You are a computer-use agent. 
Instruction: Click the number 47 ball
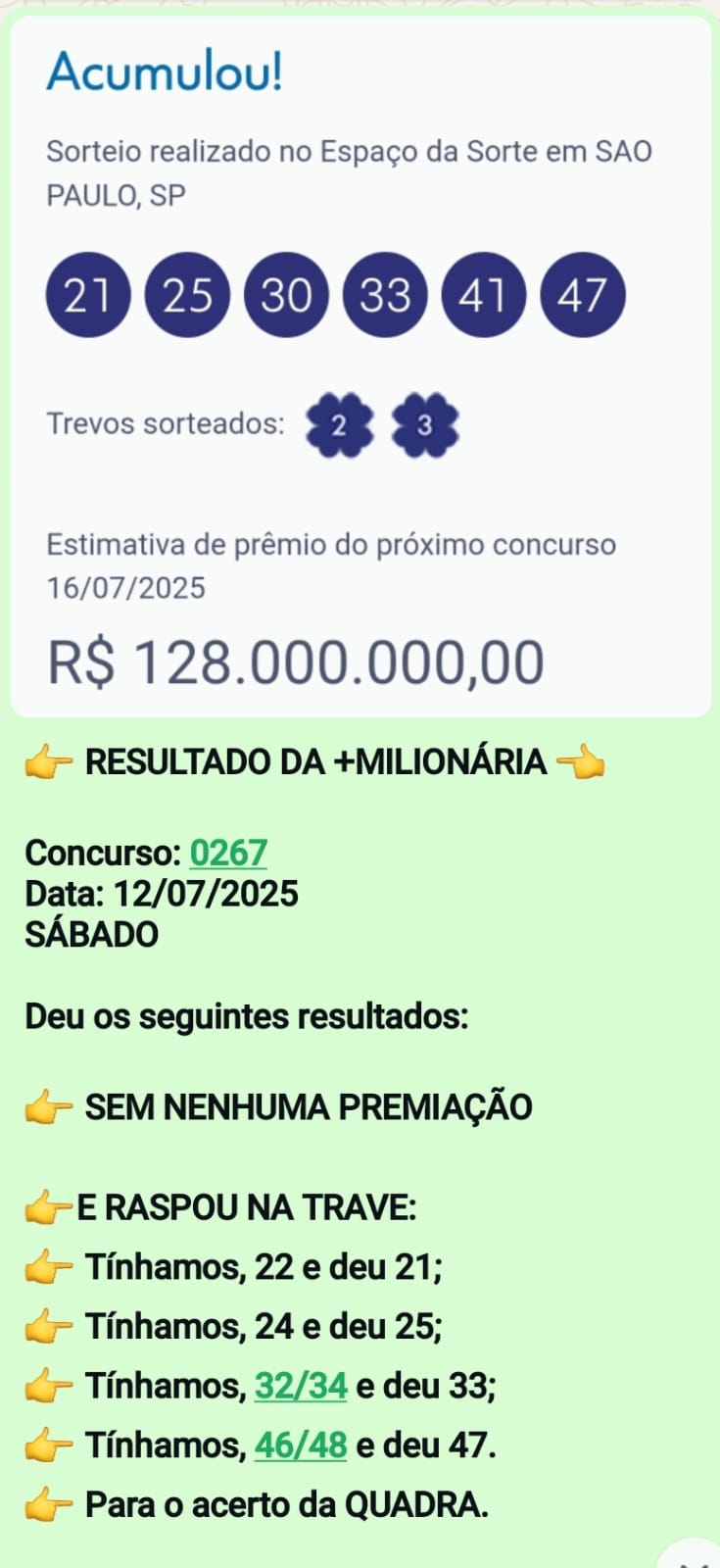tap(584, 296)
